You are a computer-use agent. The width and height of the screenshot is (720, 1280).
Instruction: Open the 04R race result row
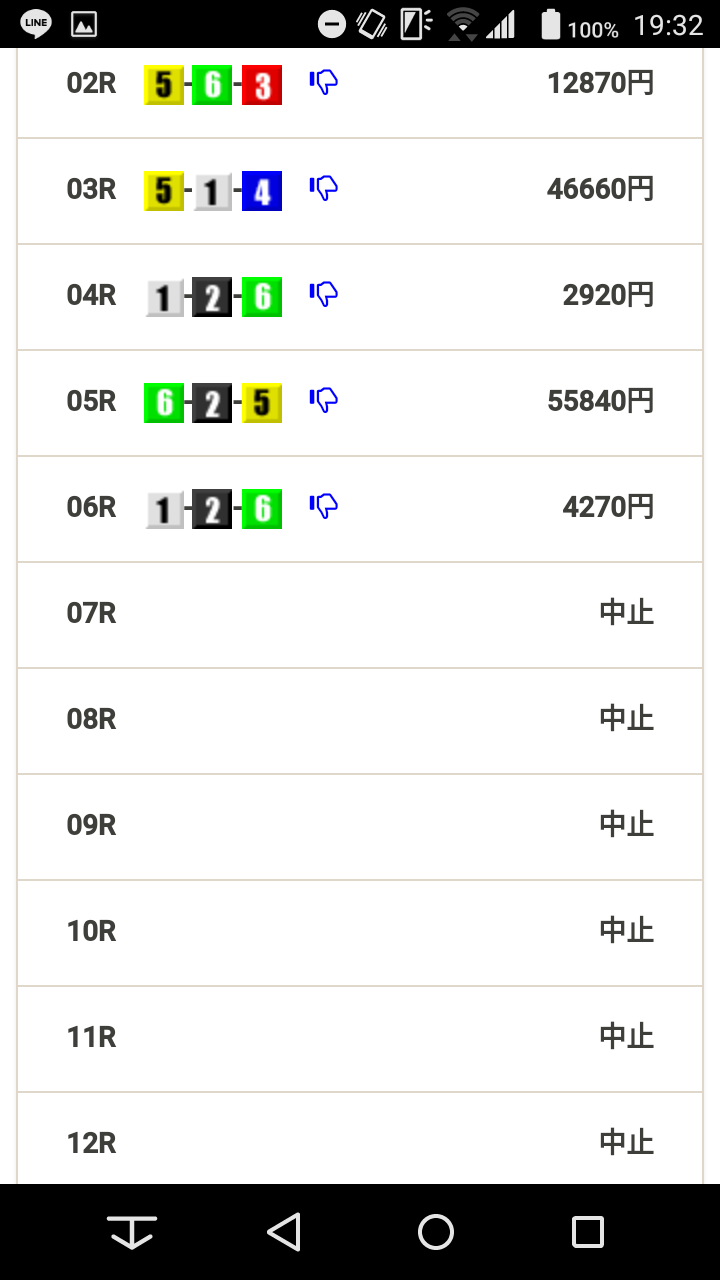coord(360,297)
